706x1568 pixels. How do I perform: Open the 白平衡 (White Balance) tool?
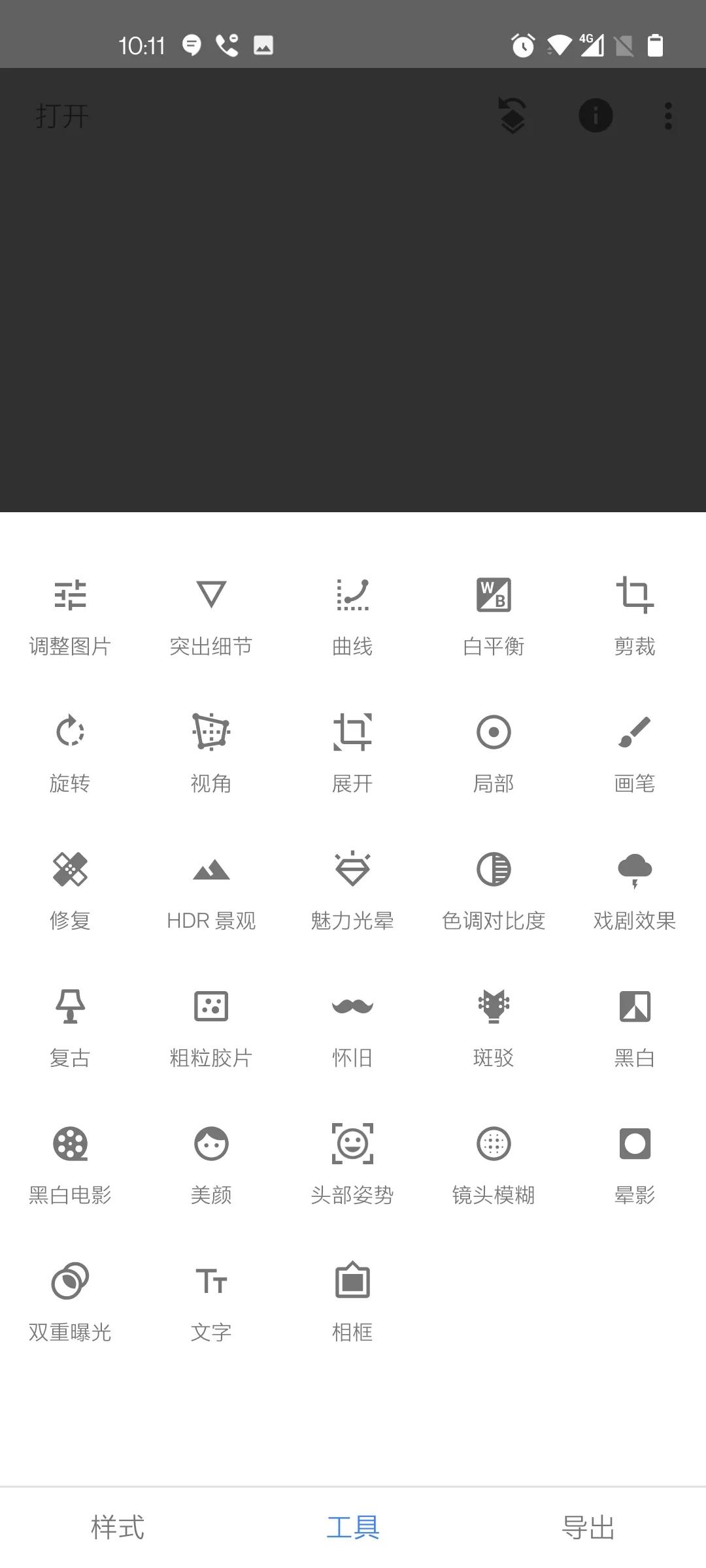pos(493,614)
